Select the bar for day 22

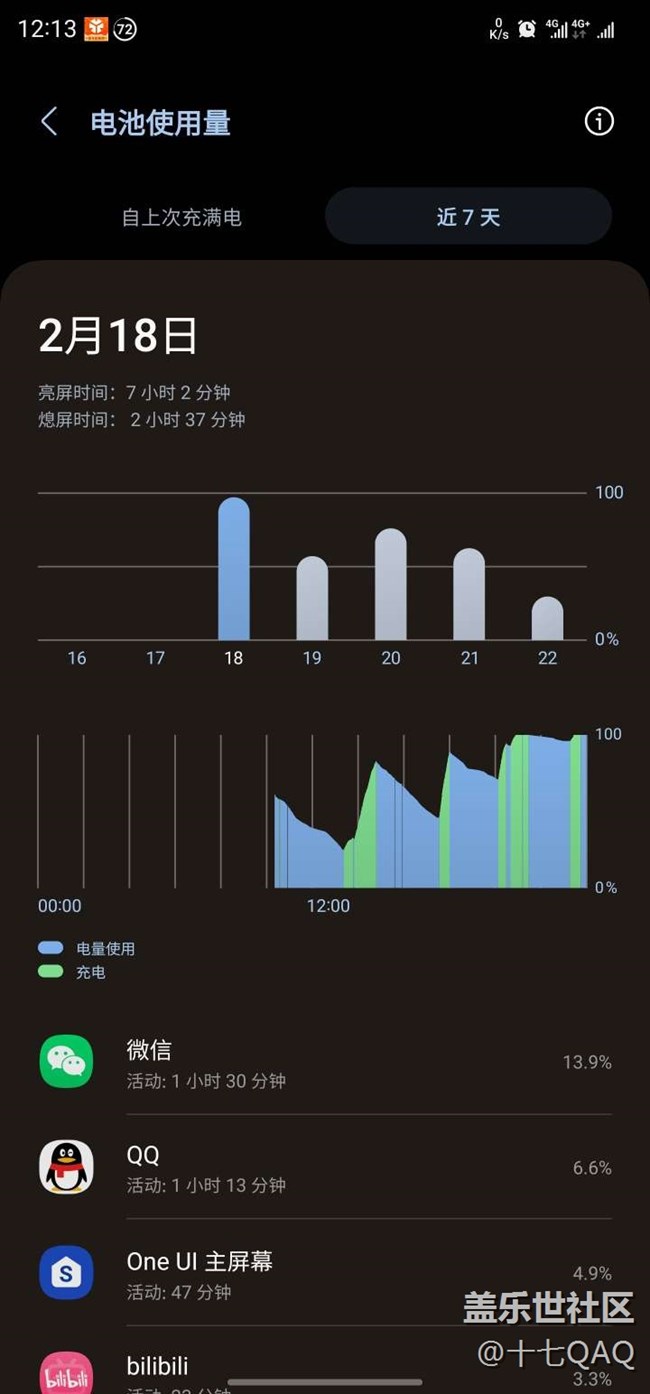[x=547, y=620]
